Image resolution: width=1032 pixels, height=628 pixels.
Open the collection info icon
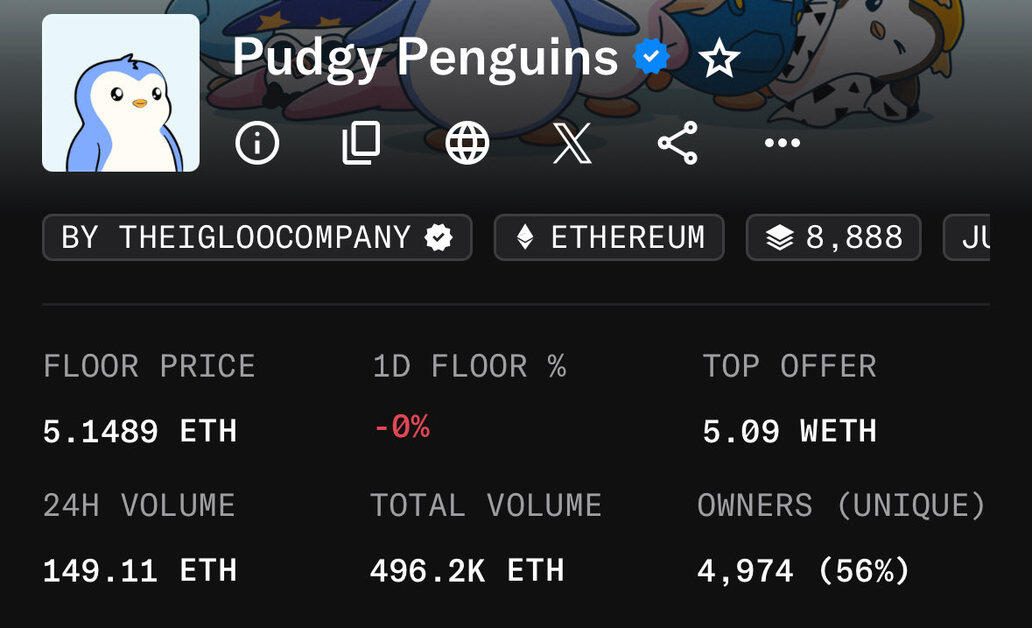tap(257, 143)
